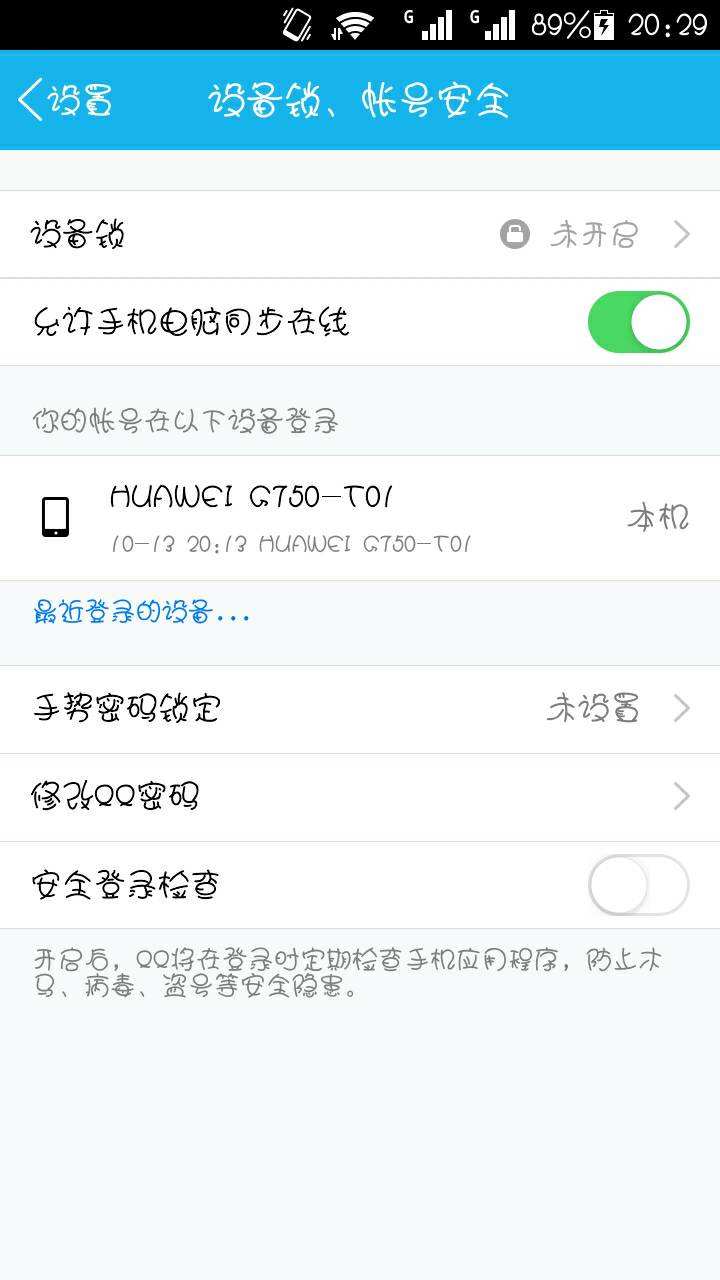
Task: Go back to 设置
Action: click(66, 100)
